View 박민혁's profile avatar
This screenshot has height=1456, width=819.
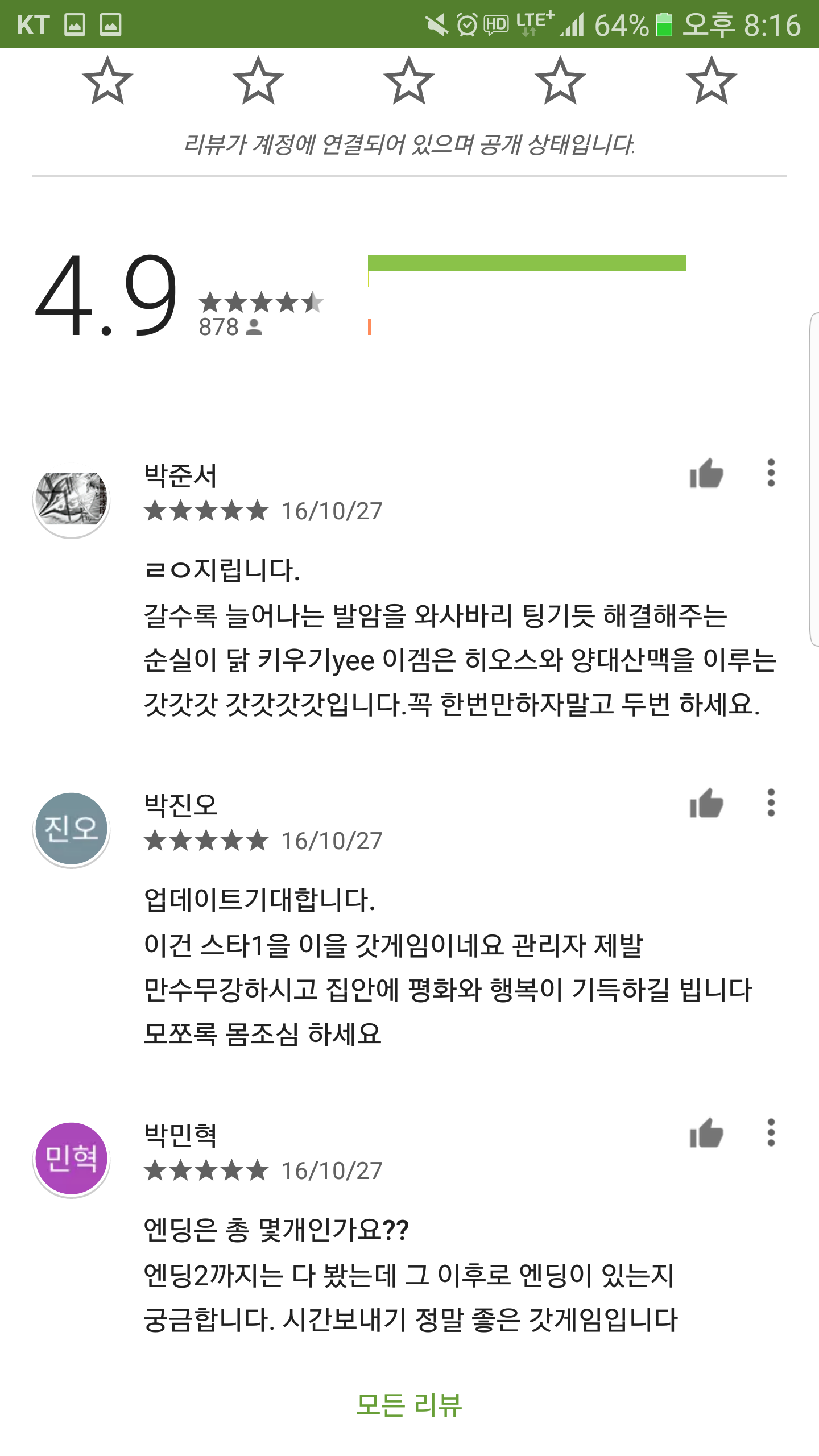coord(71,1159)
